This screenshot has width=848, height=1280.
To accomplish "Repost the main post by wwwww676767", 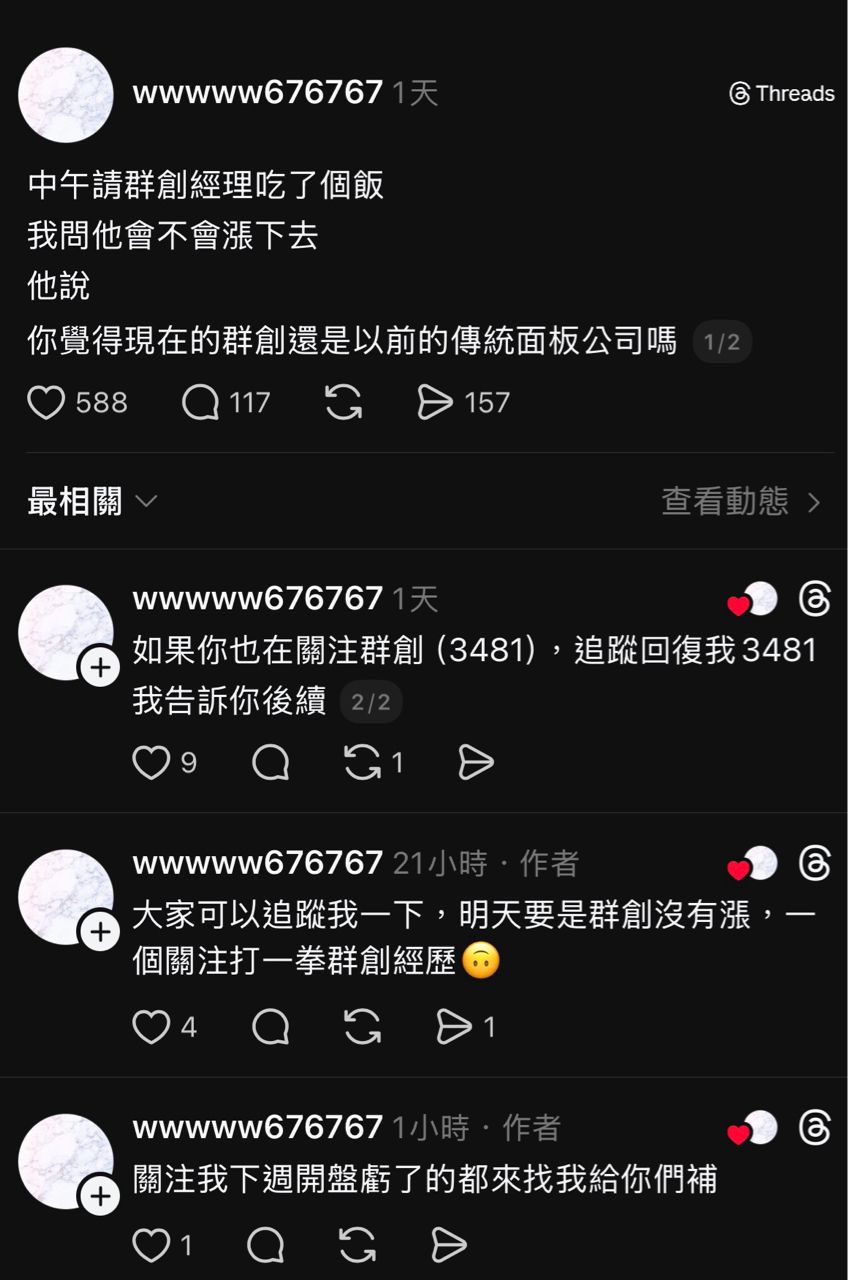I will pos(343,403).
